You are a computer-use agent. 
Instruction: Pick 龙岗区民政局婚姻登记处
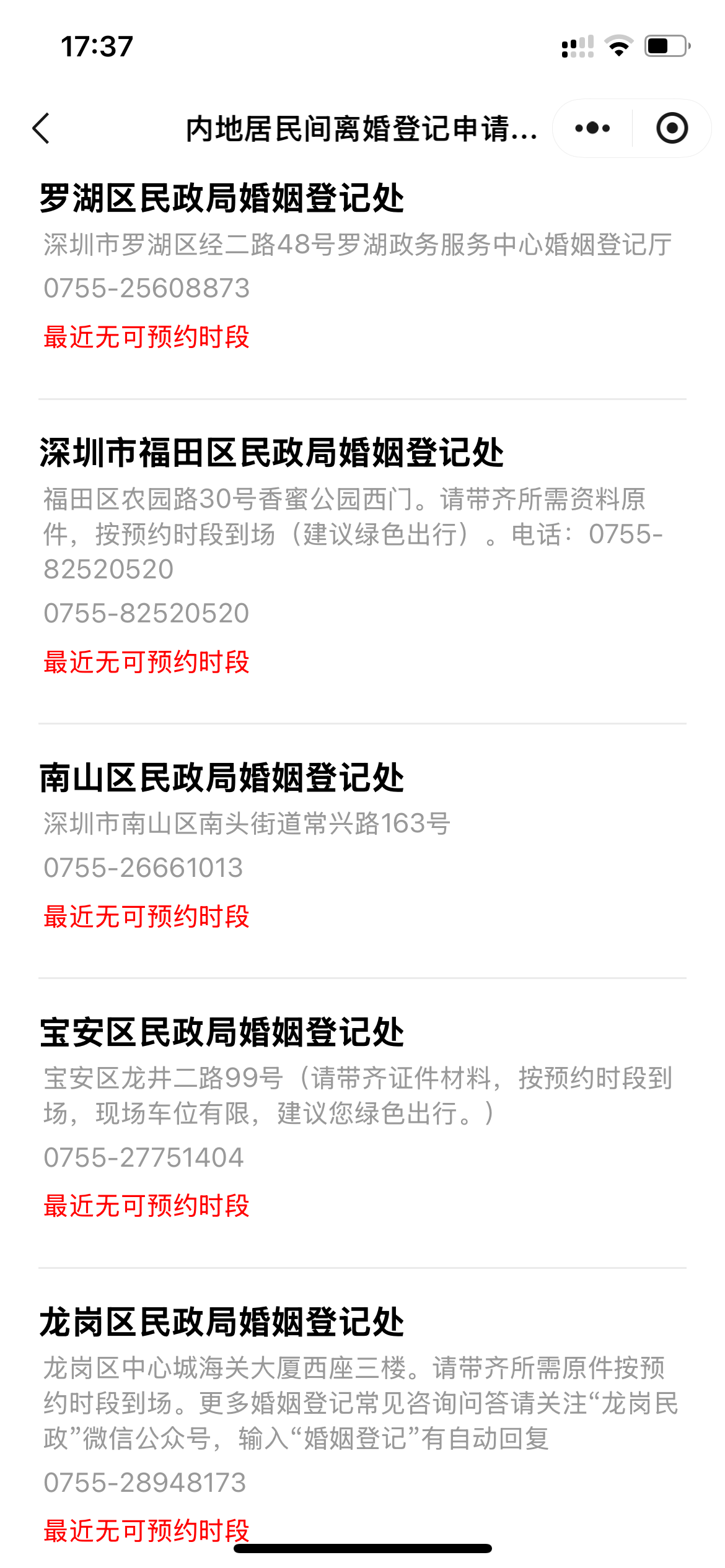[362, 1418]
